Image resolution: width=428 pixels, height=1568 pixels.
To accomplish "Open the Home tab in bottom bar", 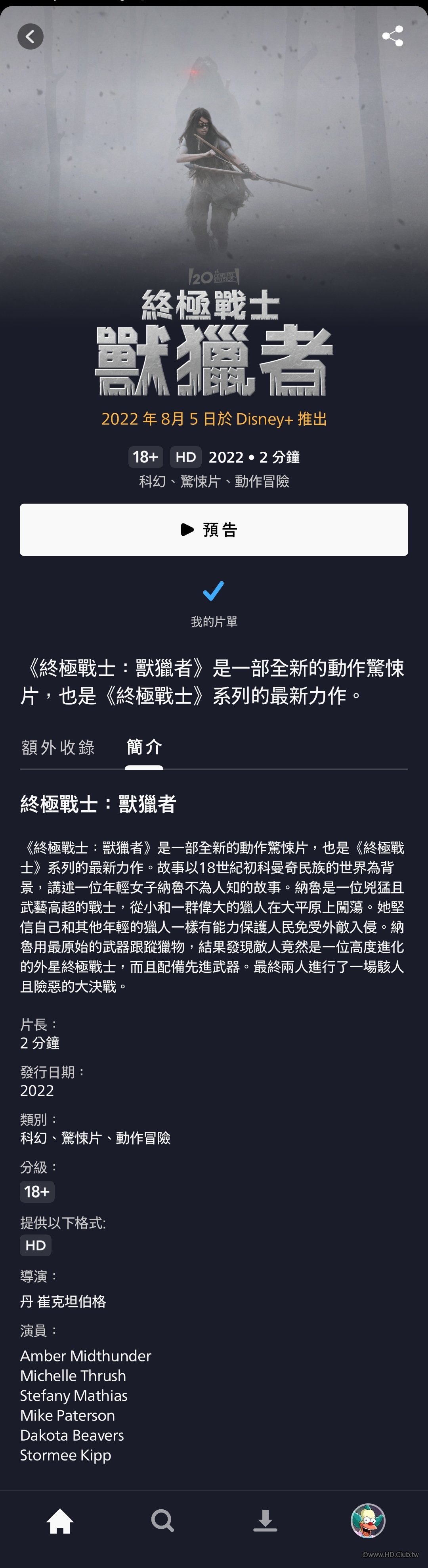I will click(60, 1521).
